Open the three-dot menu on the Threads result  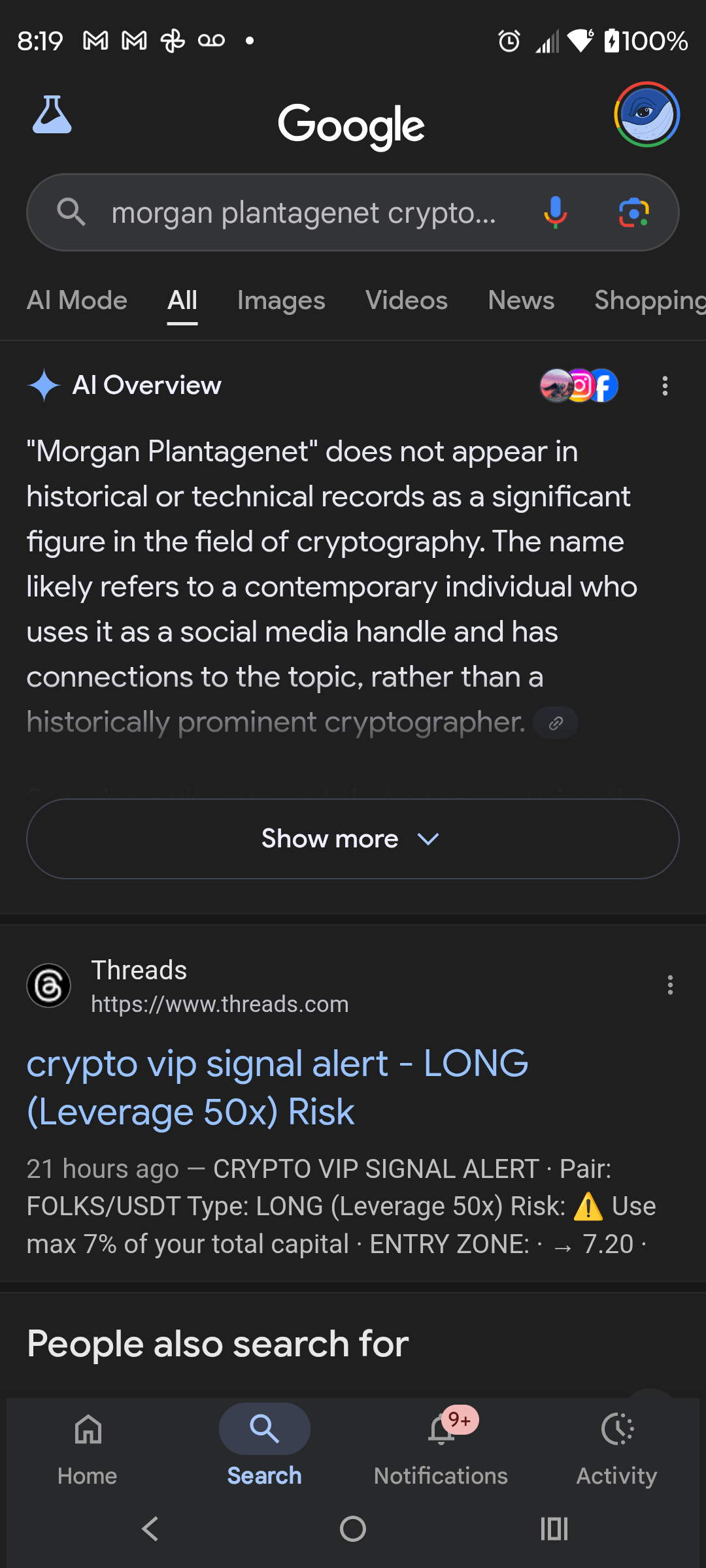[669, 985]
